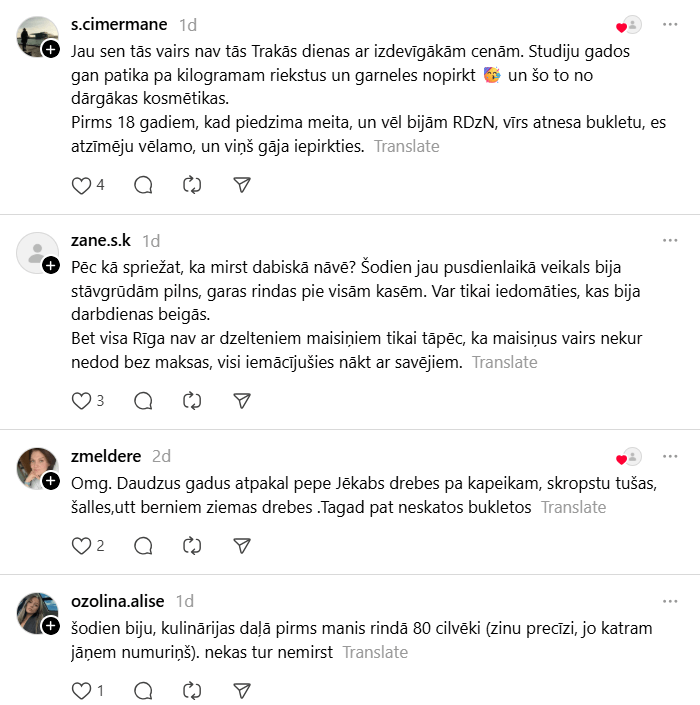Reply to zane.s.k's comment
Screen dimensions: 700x705
coord(143,401)
